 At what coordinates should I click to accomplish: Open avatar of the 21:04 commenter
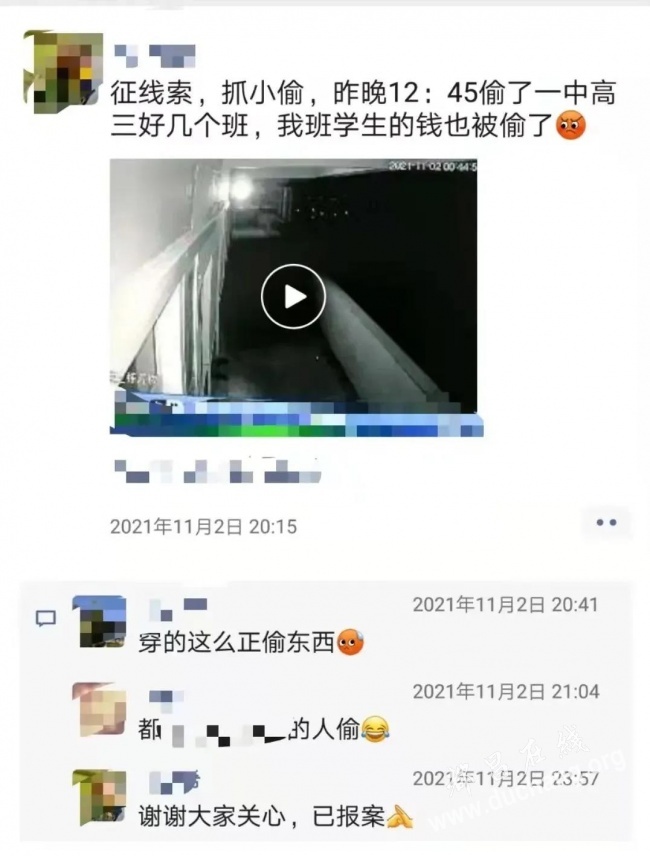click(100, 709)
